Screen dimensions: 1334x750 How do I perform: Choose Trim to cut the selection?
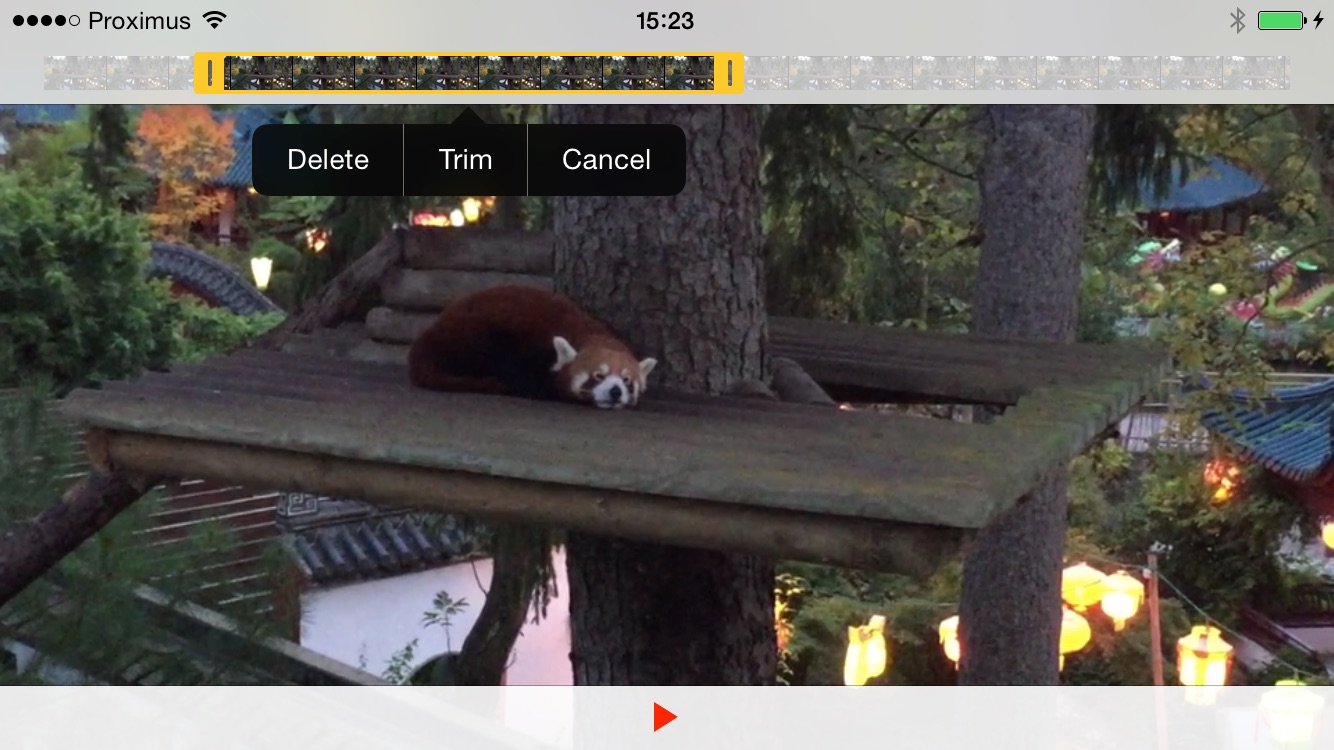pyautogui.click(x=466, y=160)
